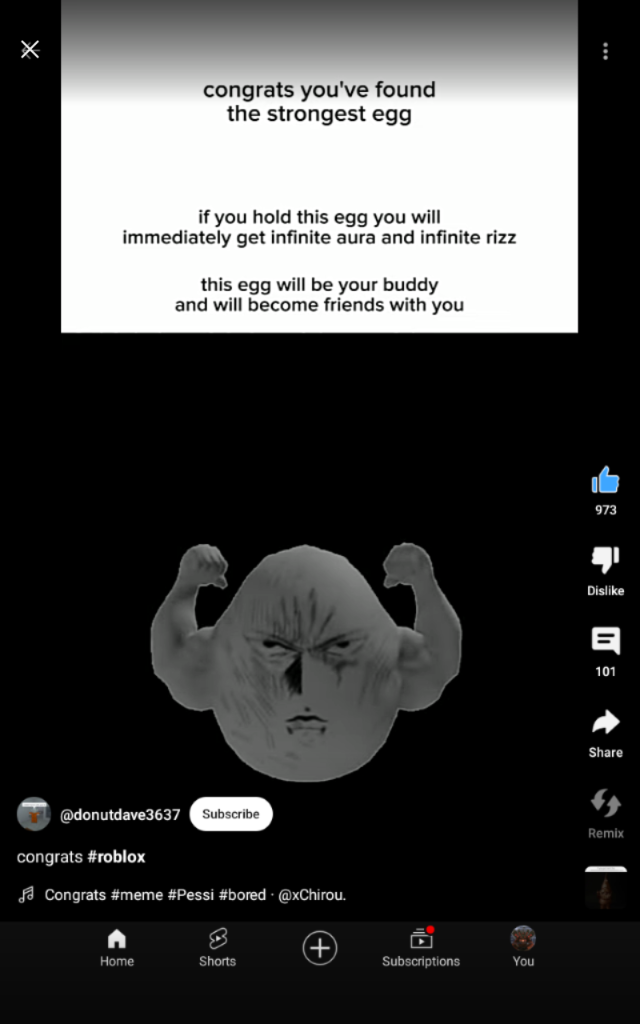Open the comments with 101
Screen dimensions: 640x1024
point(605,643)
